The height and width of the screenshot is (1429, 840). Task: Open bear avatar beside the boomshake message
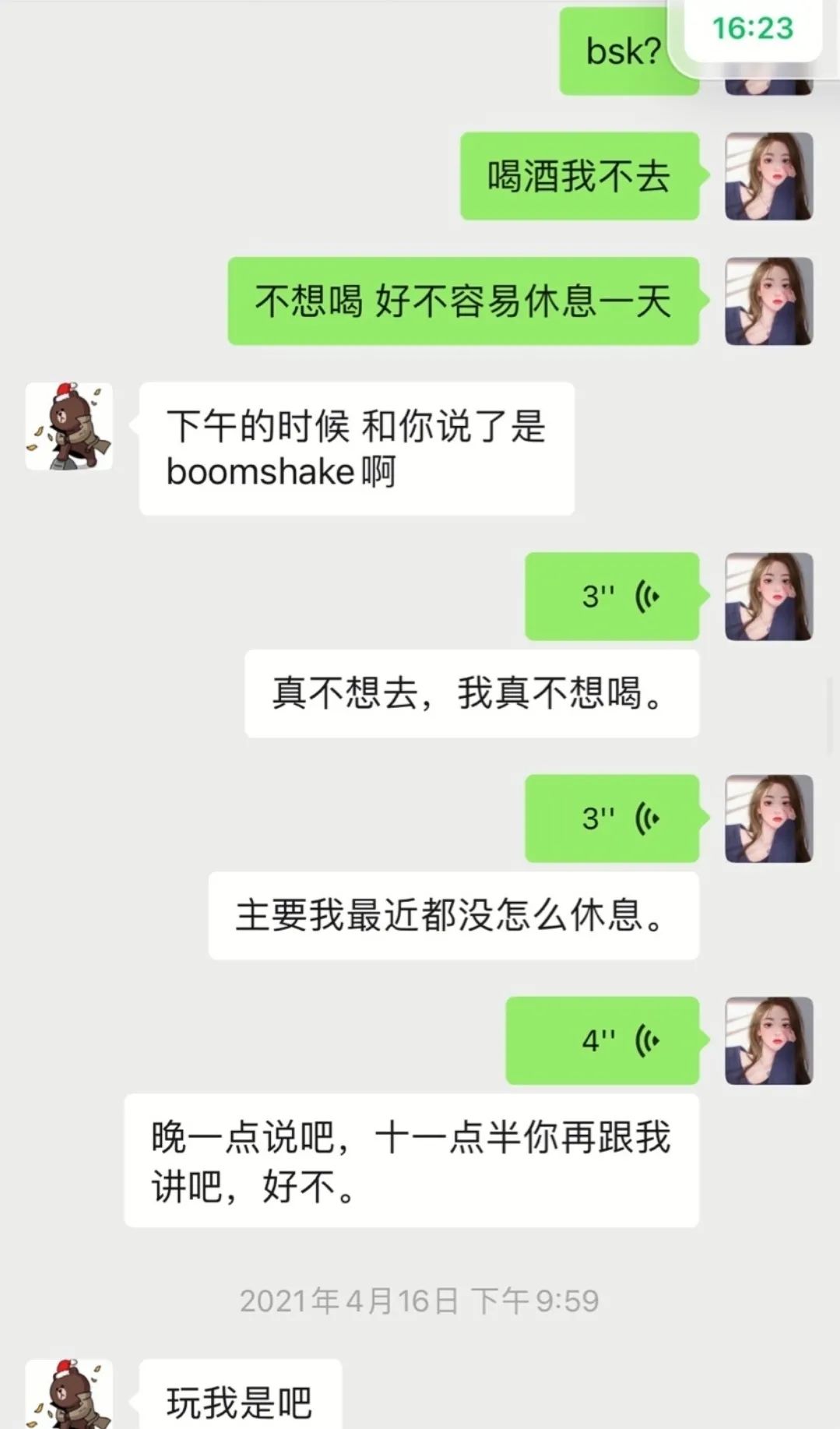(x=69, y=427)
